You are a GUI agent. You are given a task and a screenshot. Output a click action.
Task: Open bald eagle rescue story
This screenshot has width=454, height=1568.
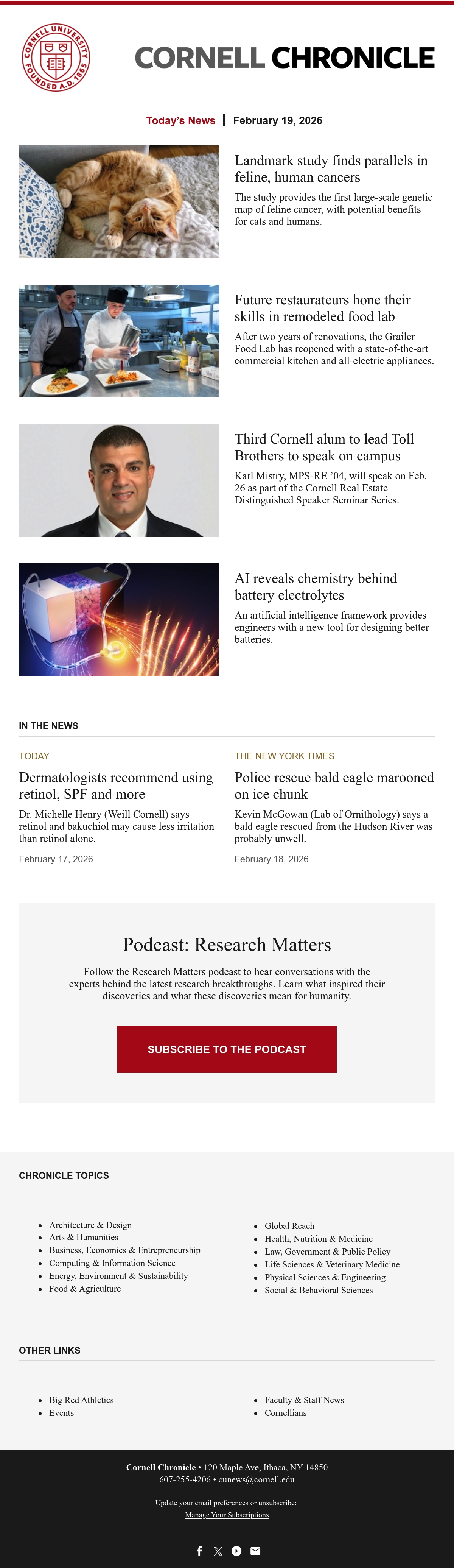pyautogui.click(x=334, y=786)
